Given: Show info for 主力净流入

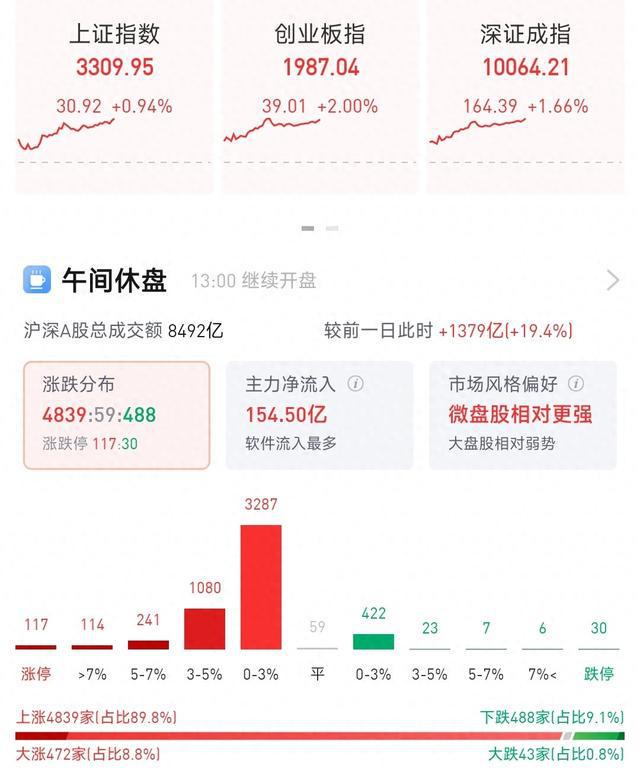Looking at the screenshot, I should [355, 384].
